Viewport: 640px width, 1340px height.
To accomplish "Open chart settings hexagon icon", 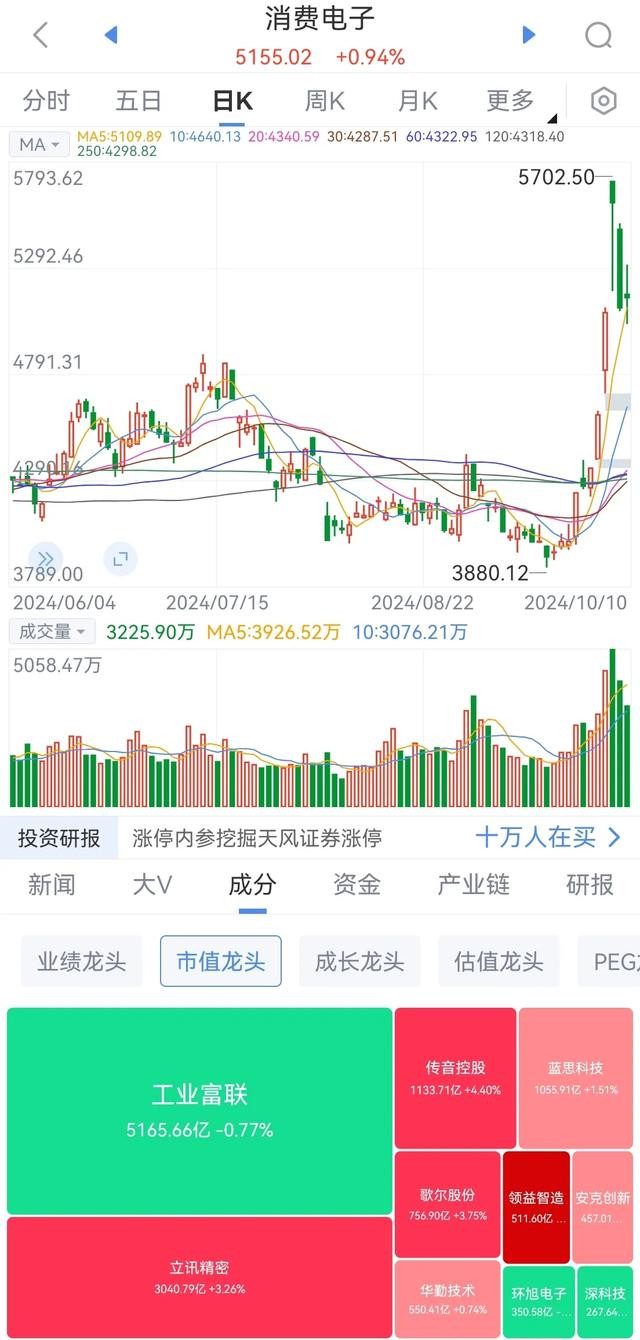I will pyautogui.click(x=603, y=101).
